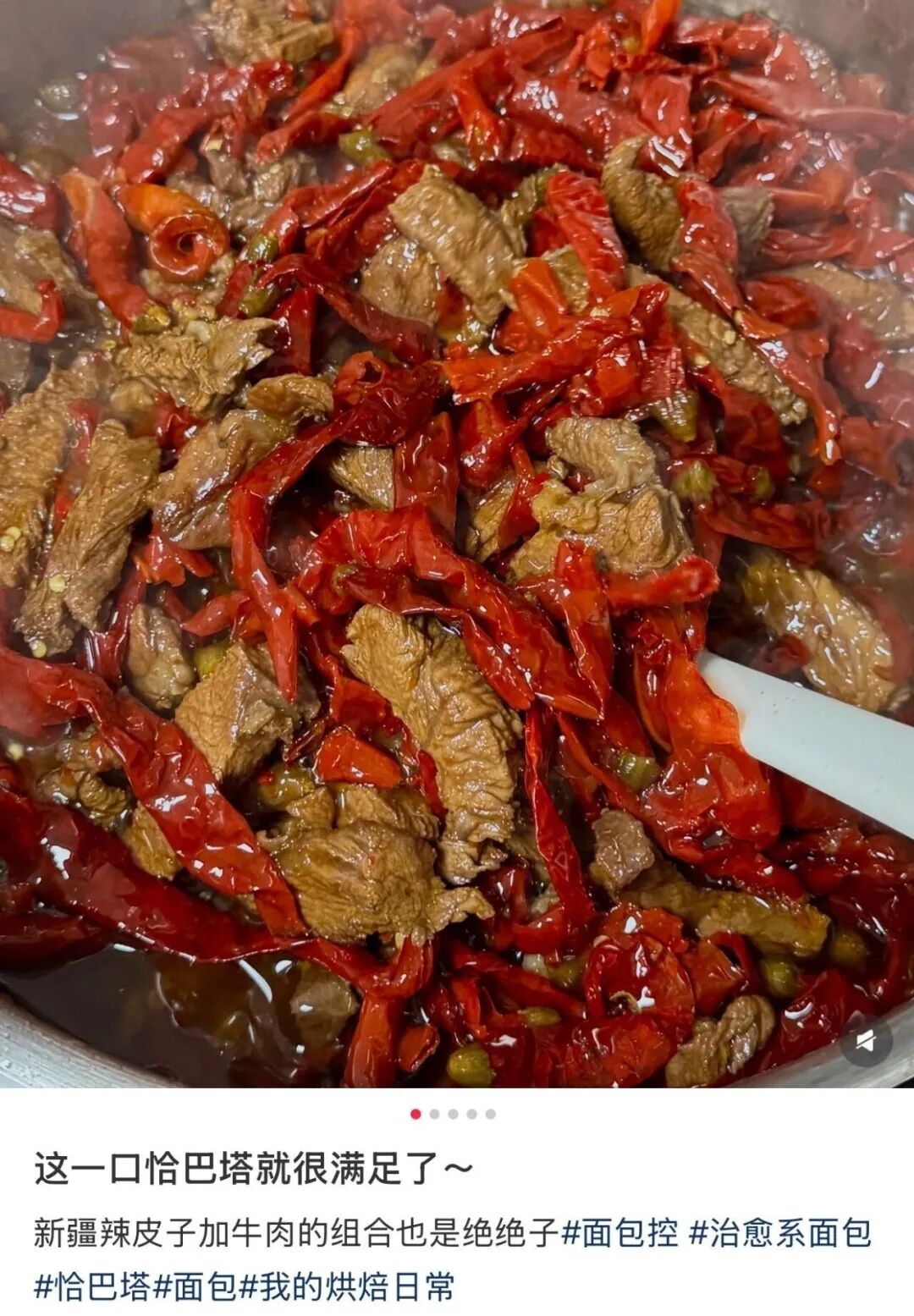Open the #恰巴塔 hashtag in the description
Screen dimensions: 914x1316
tap(91, 1287)
